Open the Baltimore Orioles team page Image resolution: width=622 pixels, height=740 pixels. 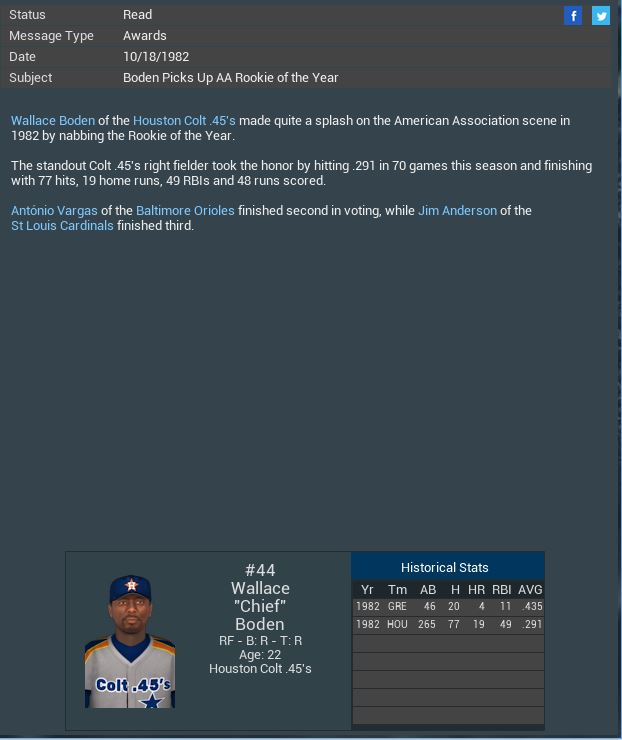[x=185, y=210]
